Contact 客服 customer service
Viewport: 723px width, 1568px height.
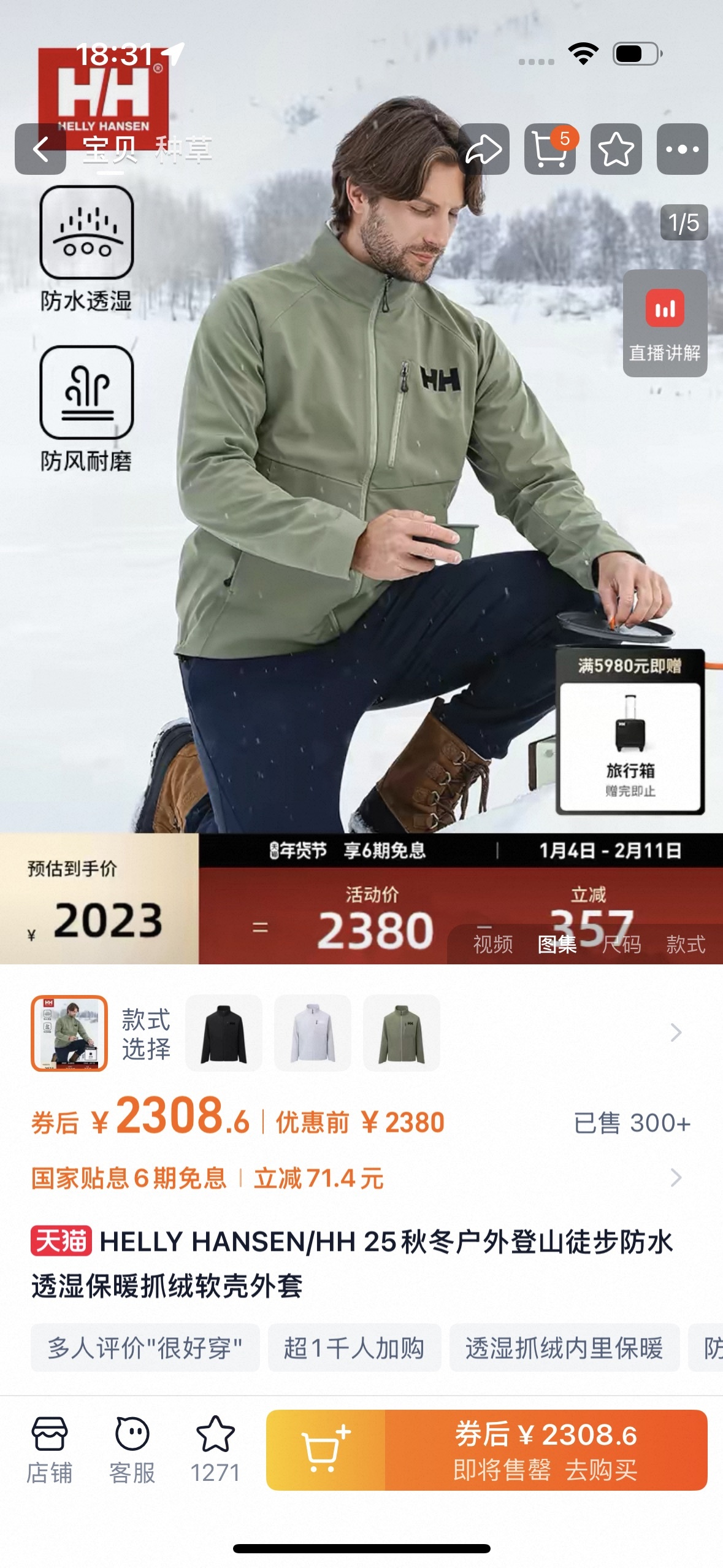(x=132, y=1450)
